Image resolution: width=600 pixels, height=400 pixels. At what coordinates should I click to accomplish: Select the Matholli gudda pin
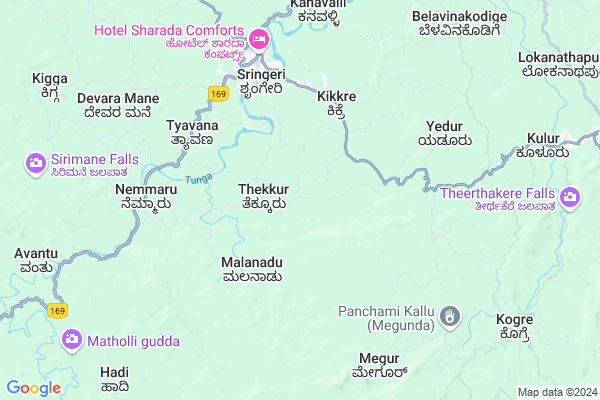(72, 341)
